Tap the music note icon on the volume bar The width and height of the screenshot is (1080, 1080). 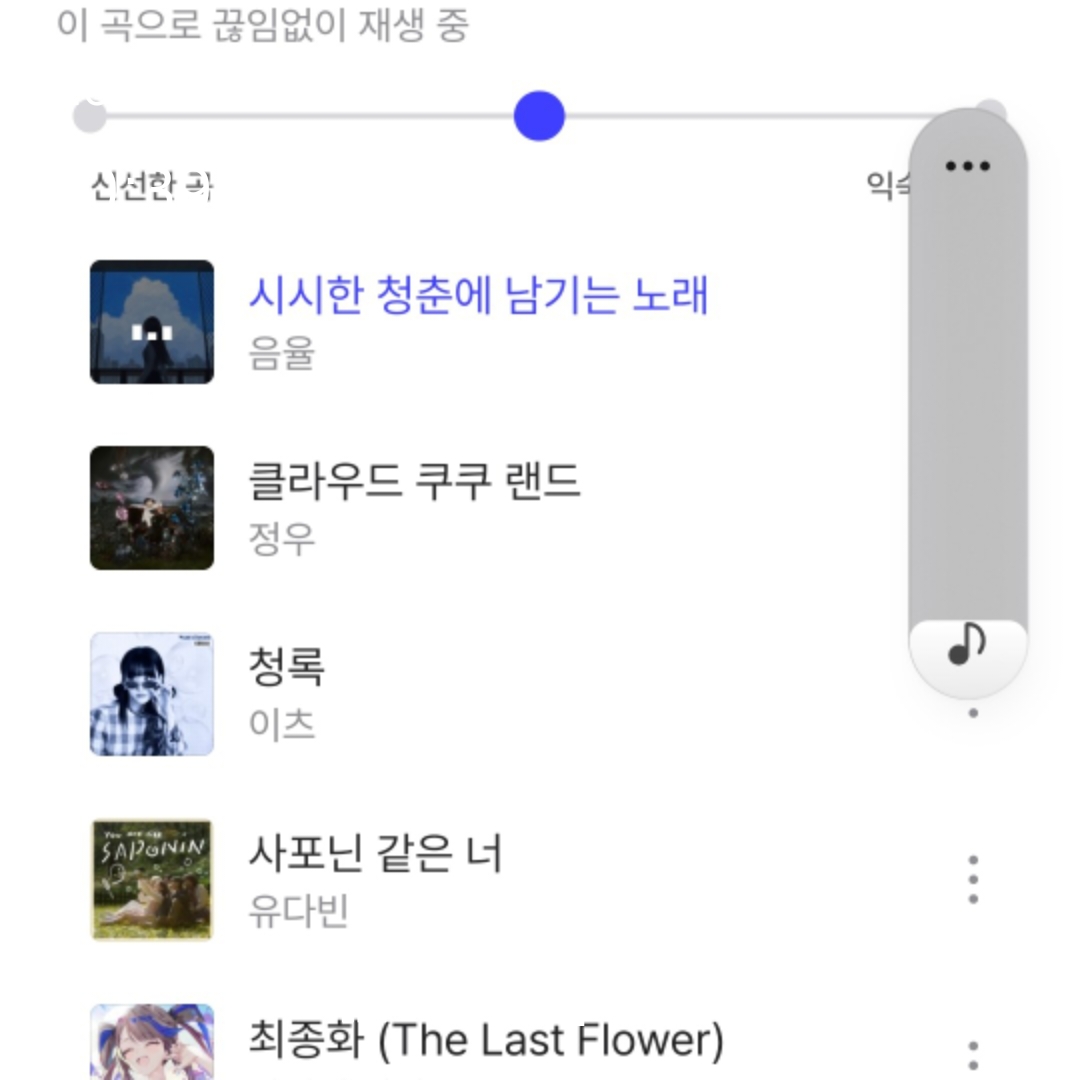967,645
